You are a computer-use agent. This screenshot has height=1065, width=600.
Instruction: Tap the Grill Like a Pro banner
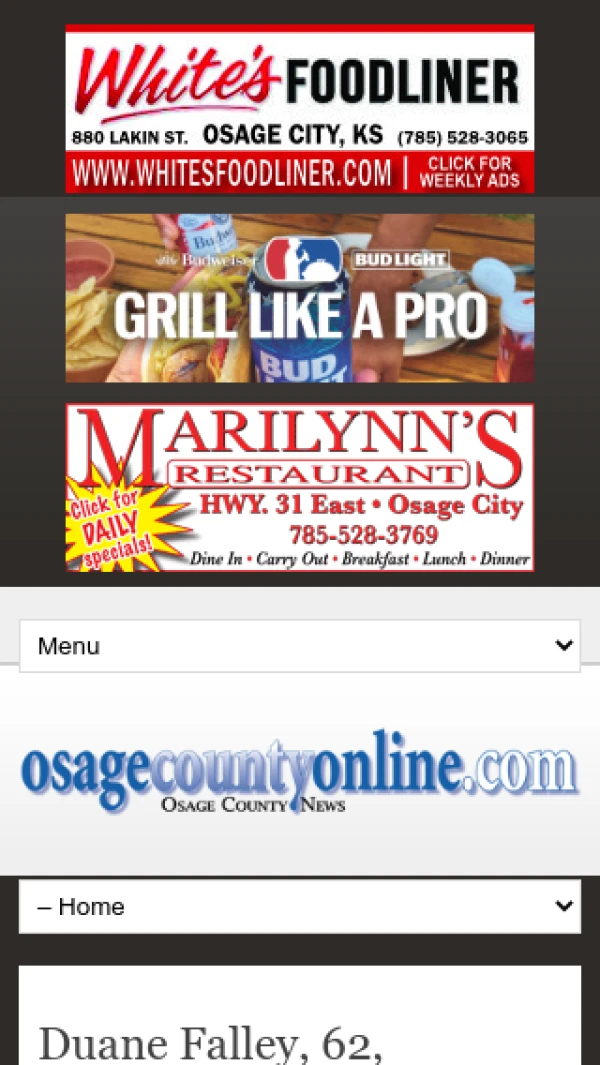pyautogui.click(x=299, y=297)
